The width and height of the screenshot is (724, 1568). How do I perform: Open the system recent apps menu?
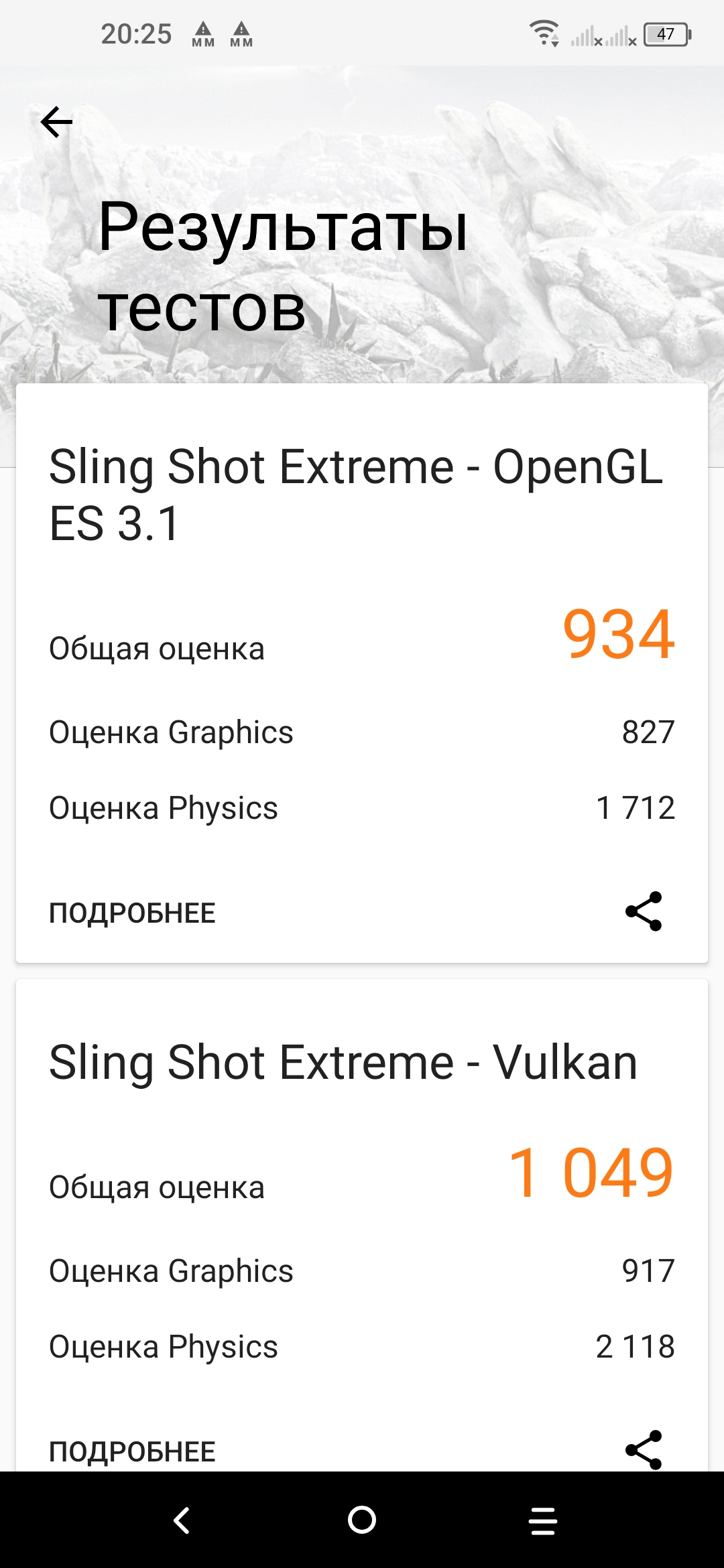[x=542, y=1520]
